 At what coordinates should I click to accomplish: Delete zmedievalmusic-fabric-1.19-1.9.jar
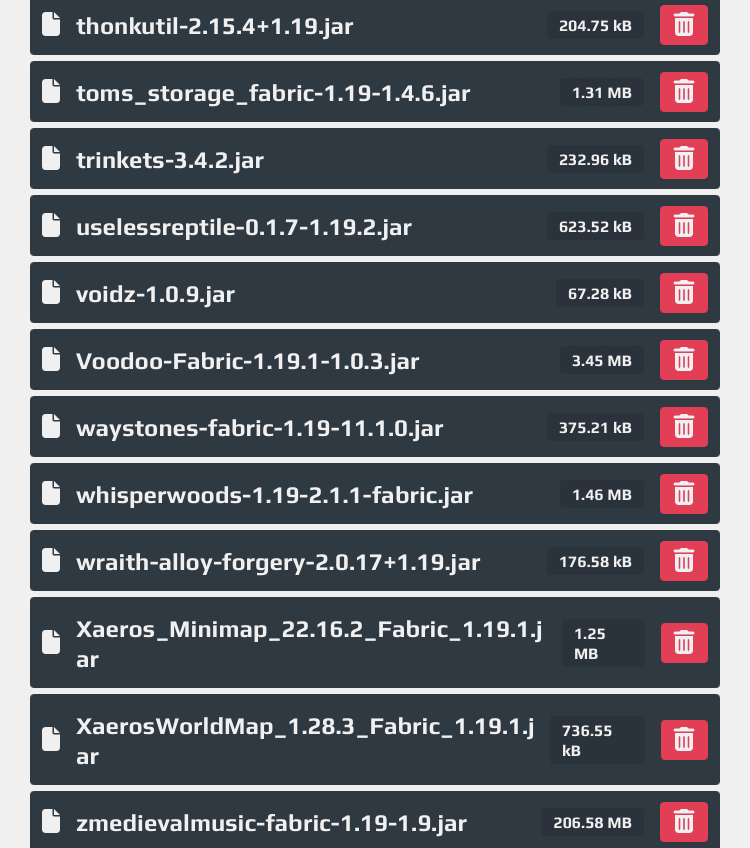click(x=683, y=822)
